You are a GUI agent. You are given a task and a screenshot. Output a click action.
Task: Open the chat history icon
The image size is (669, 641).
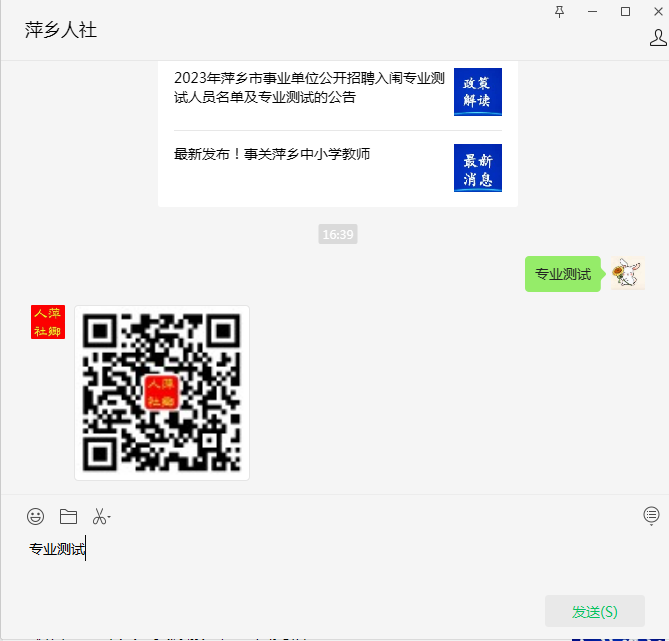651,516
